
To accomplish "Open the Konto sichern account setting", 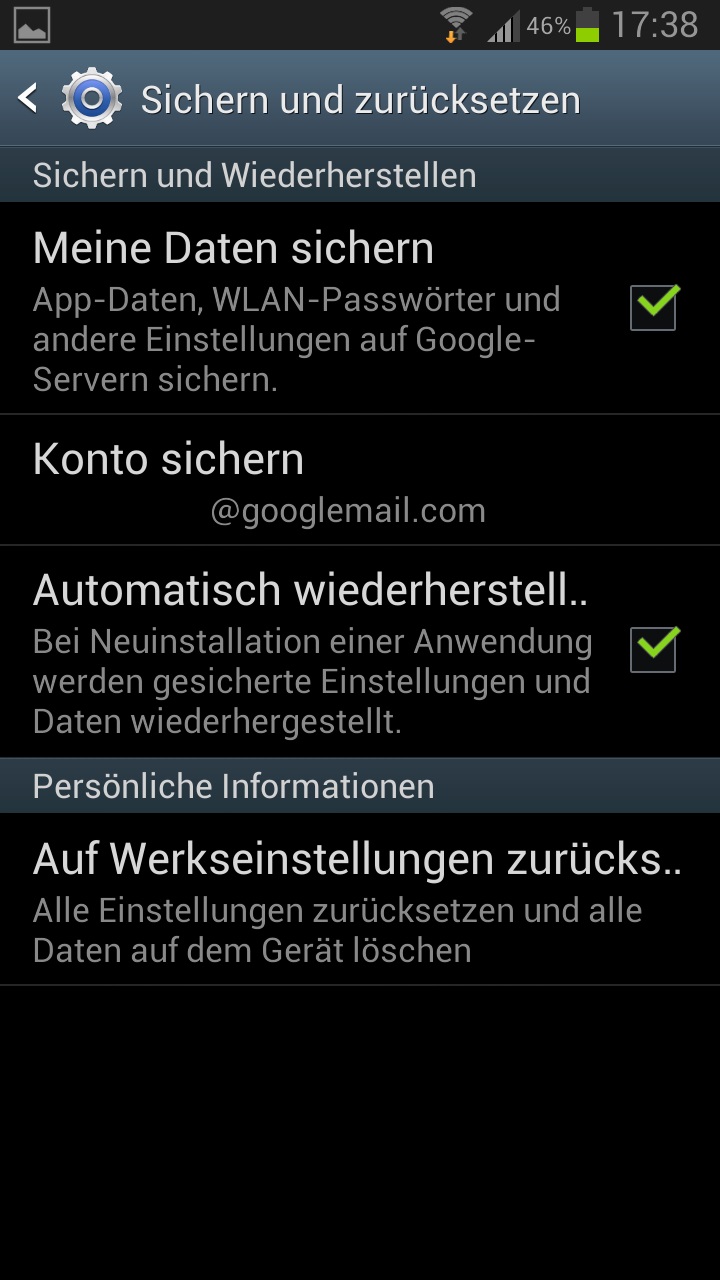I will [360, 480].
